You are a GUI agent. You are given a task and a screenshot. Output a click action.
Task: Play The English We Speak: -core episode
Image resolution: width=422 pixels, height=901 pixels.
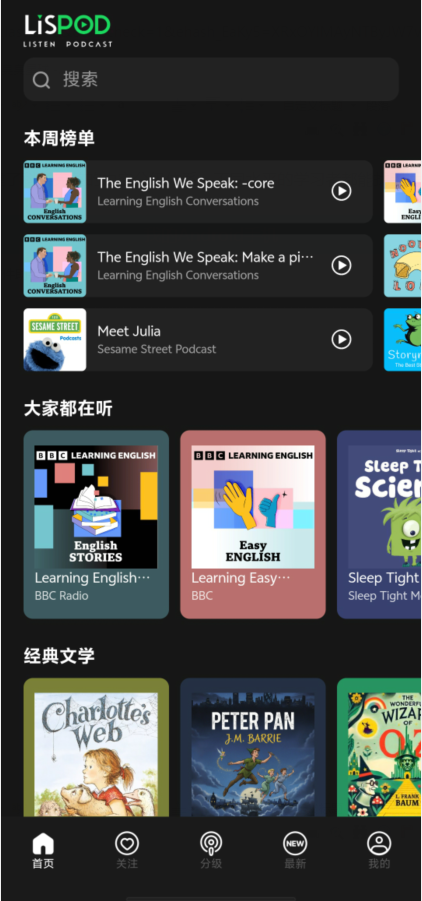point(342,191)
